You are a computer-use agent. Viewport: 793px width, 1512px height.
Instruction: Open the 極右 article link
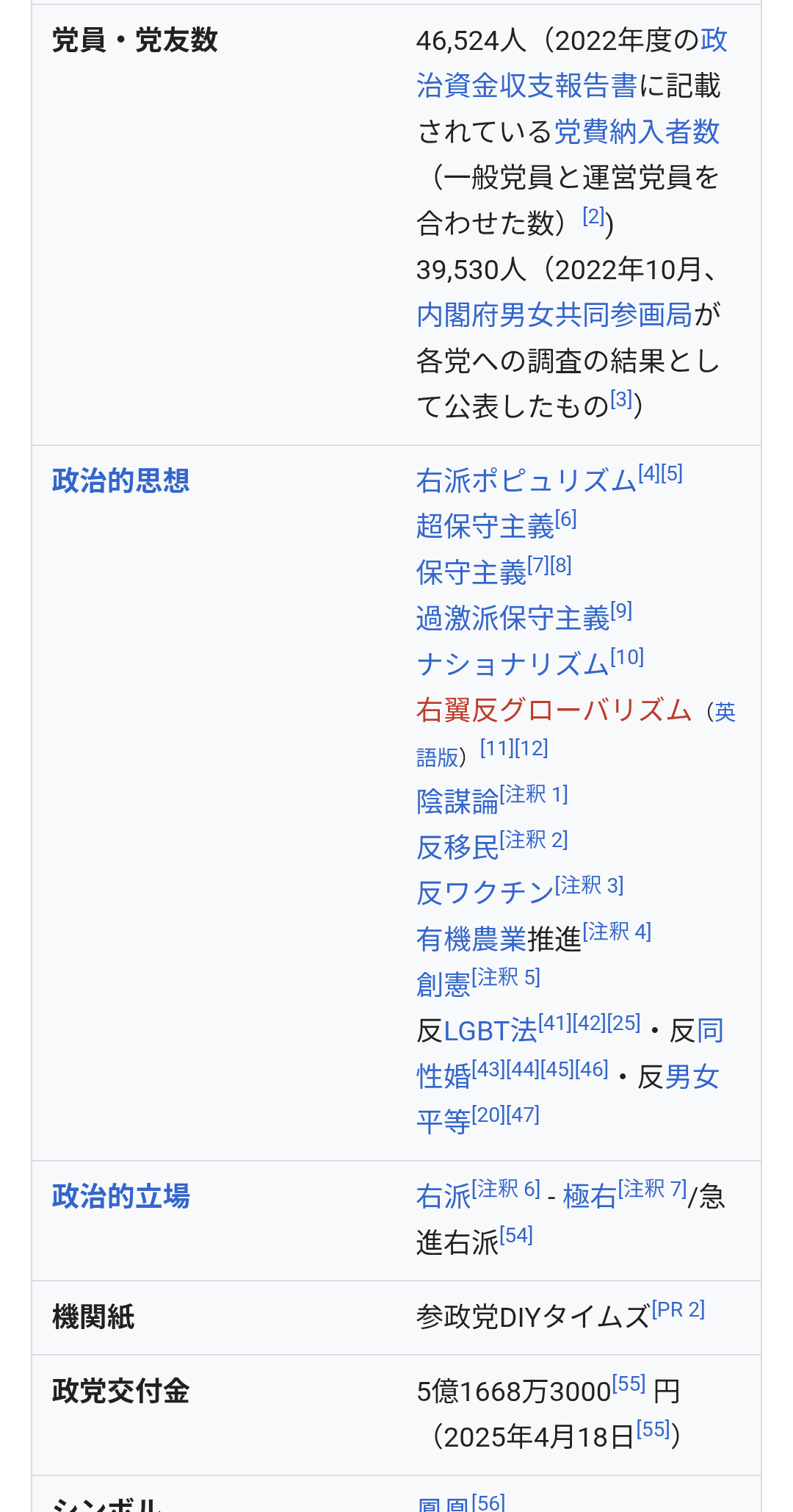pos(590,1198)
